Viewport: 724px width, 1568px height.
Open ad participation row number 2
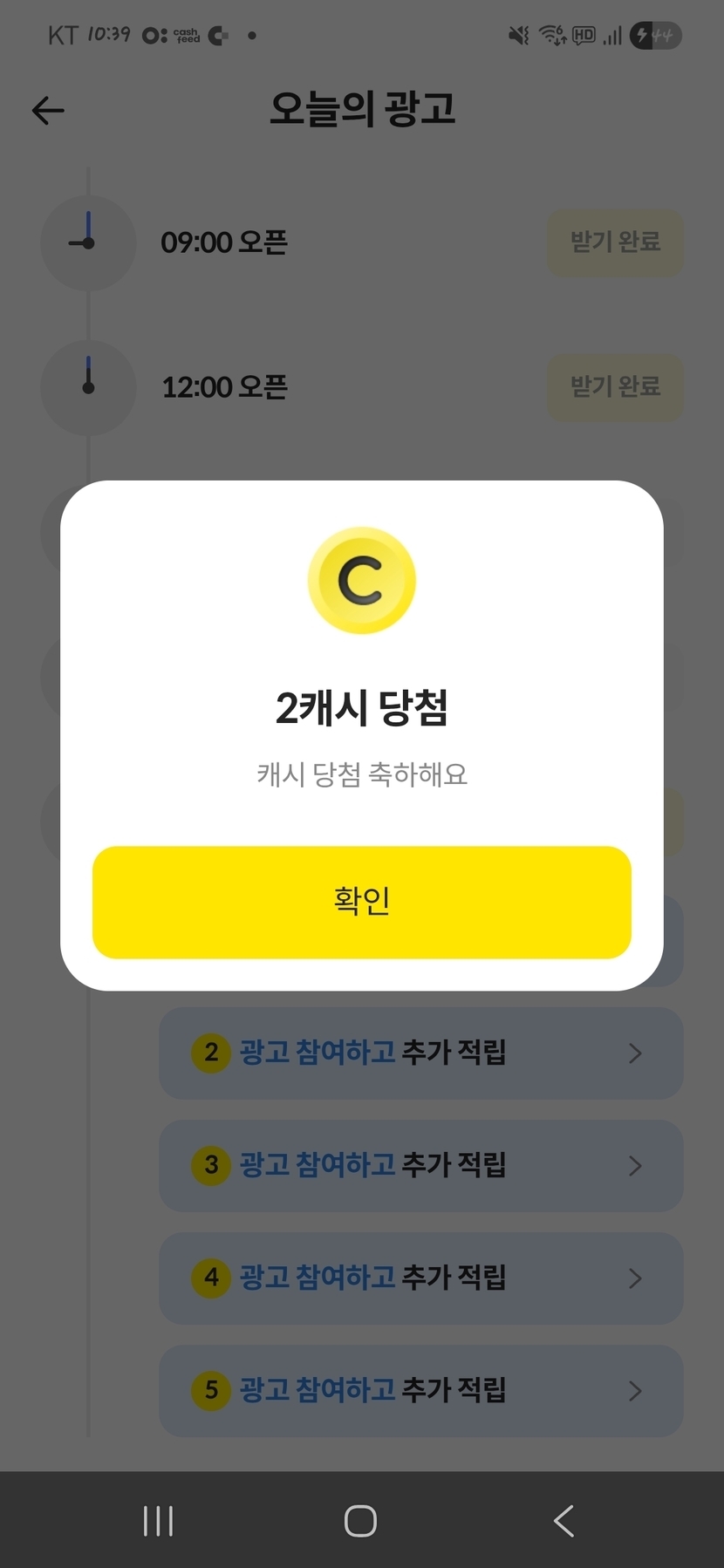pyautogui.click(x=420, y=1053)
